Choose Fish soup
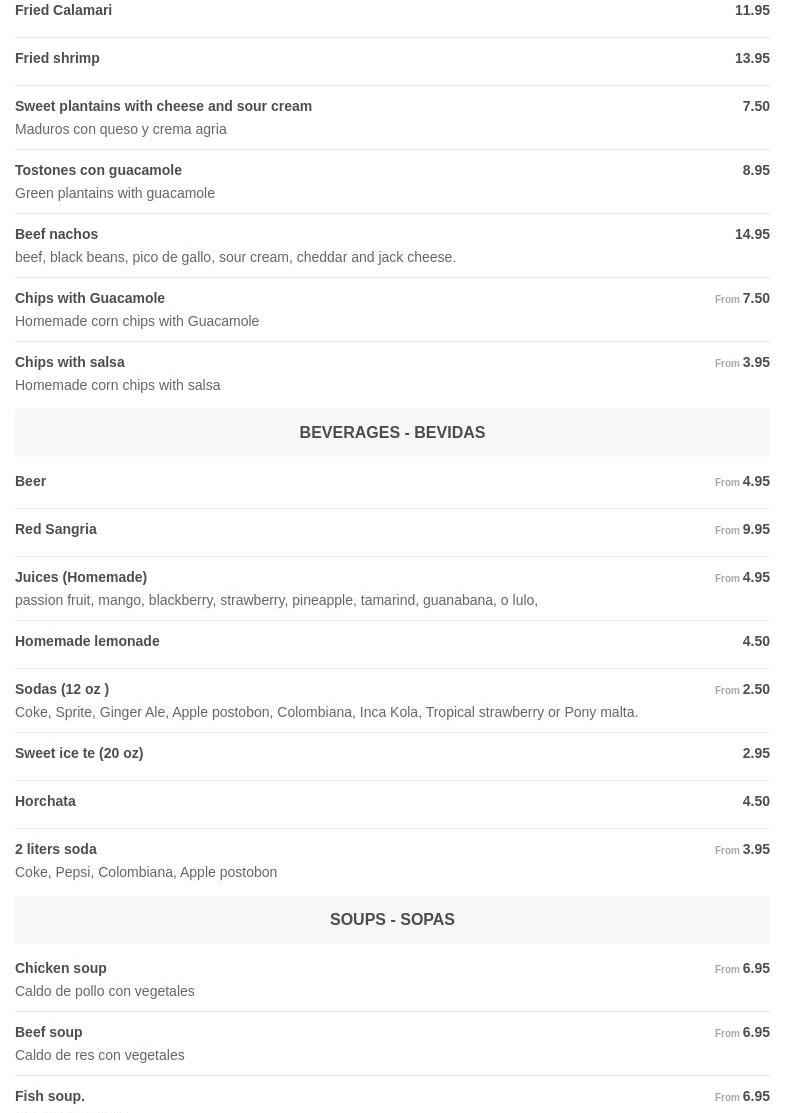The height and width of the screenshot is (1113, 785). (x=50, y=1097)
